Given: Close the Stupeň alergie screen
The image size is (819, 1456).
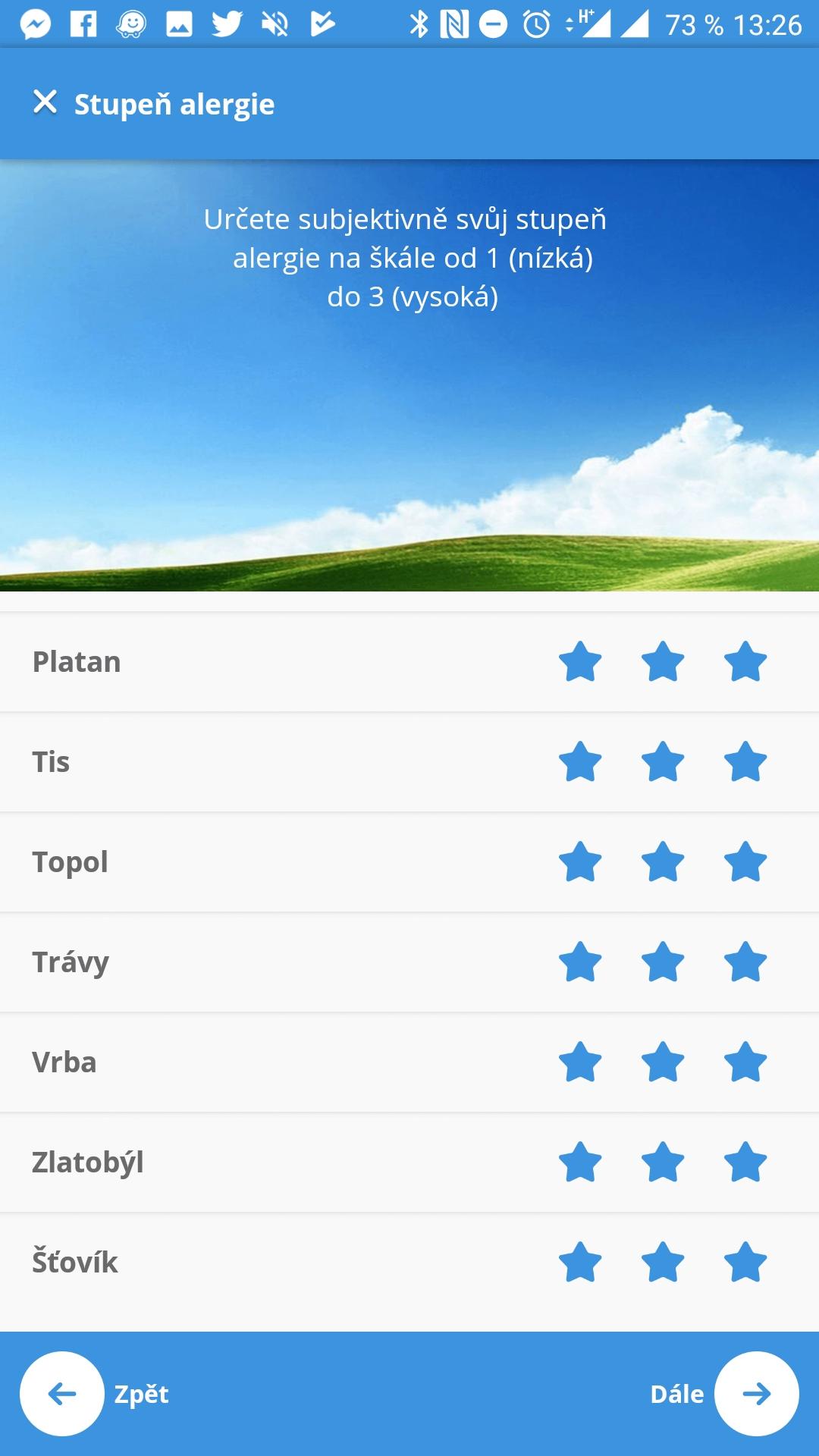Looking at the screenshot, I should click(x=45, y=102).
